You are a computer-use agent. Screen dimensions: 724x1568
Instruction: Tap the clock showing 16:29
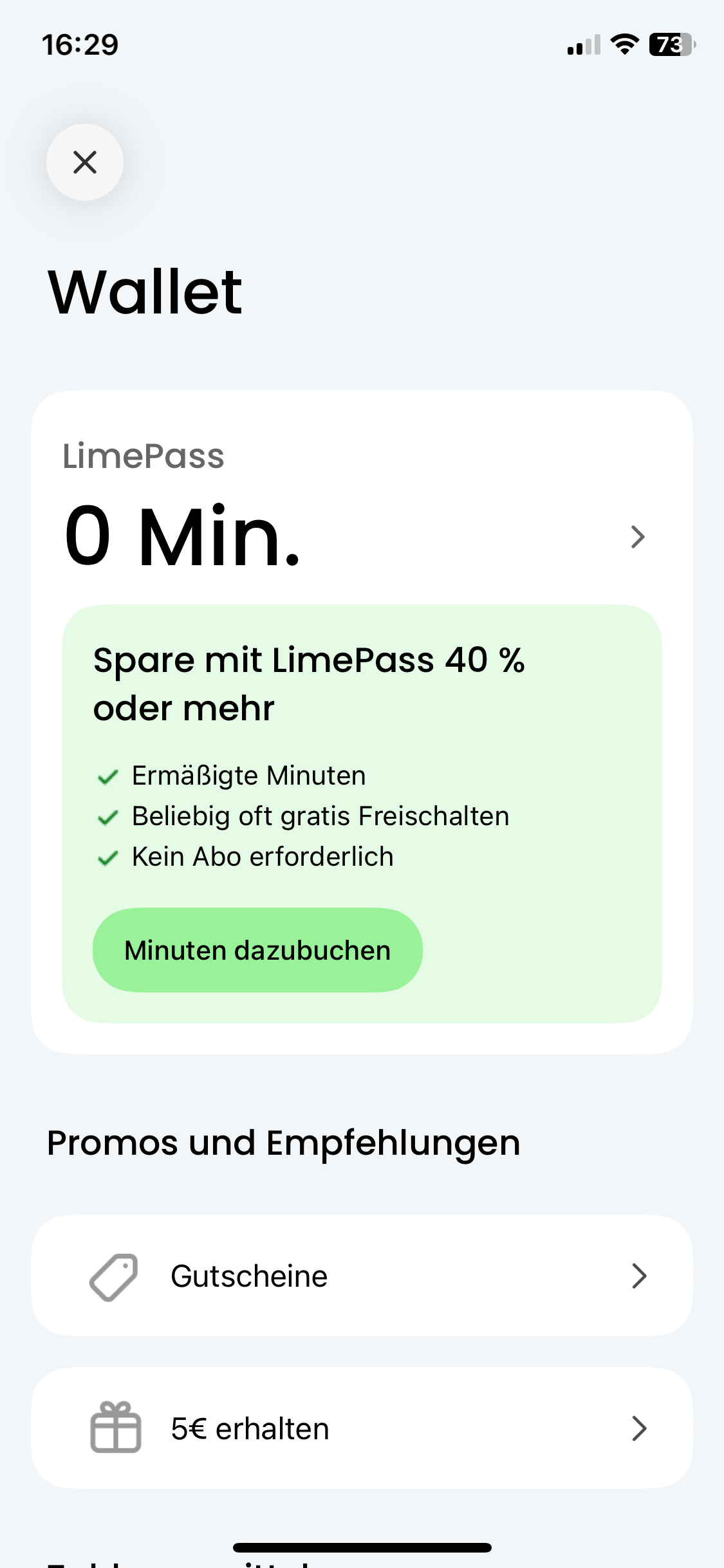(81, 44)
